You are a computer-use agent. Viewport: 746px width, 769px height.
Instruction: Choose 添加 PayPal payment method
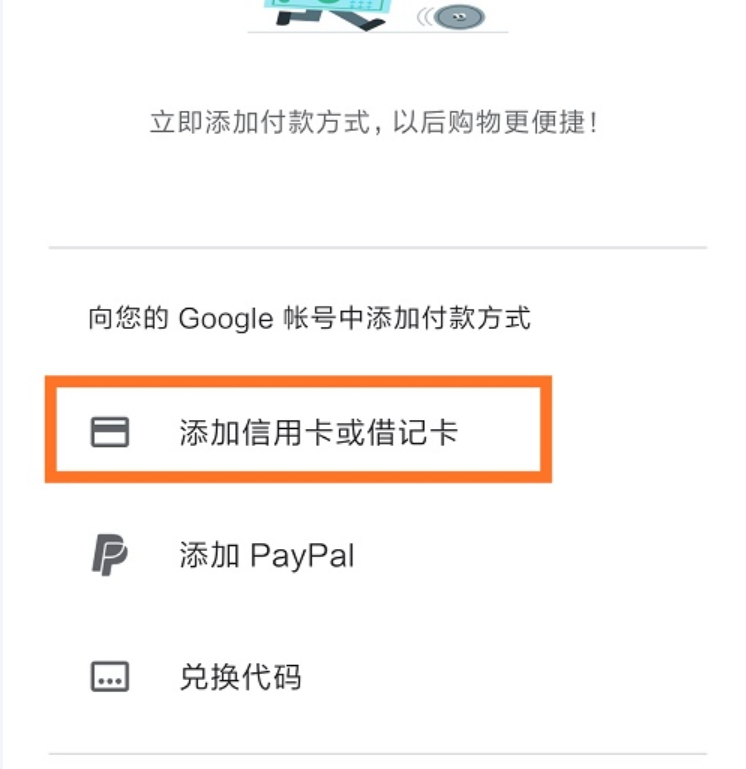point(267,555)
